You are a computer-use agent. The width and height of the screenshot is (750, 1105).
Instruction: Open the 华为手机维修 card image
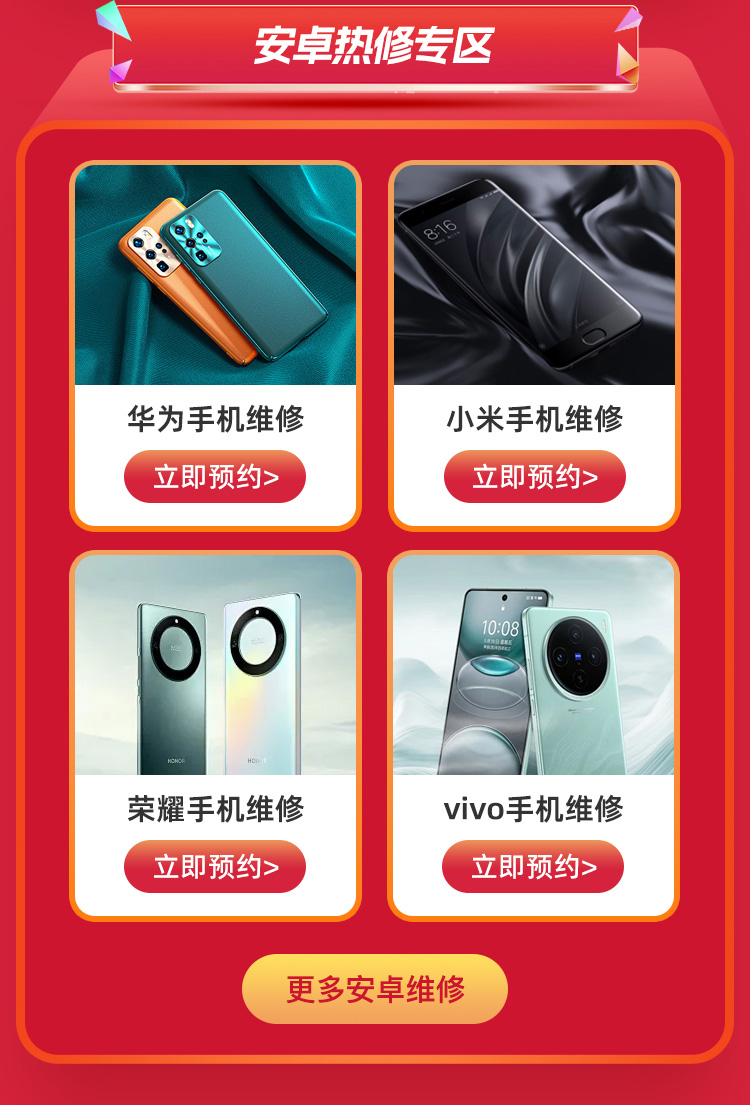tap(215, 275)
